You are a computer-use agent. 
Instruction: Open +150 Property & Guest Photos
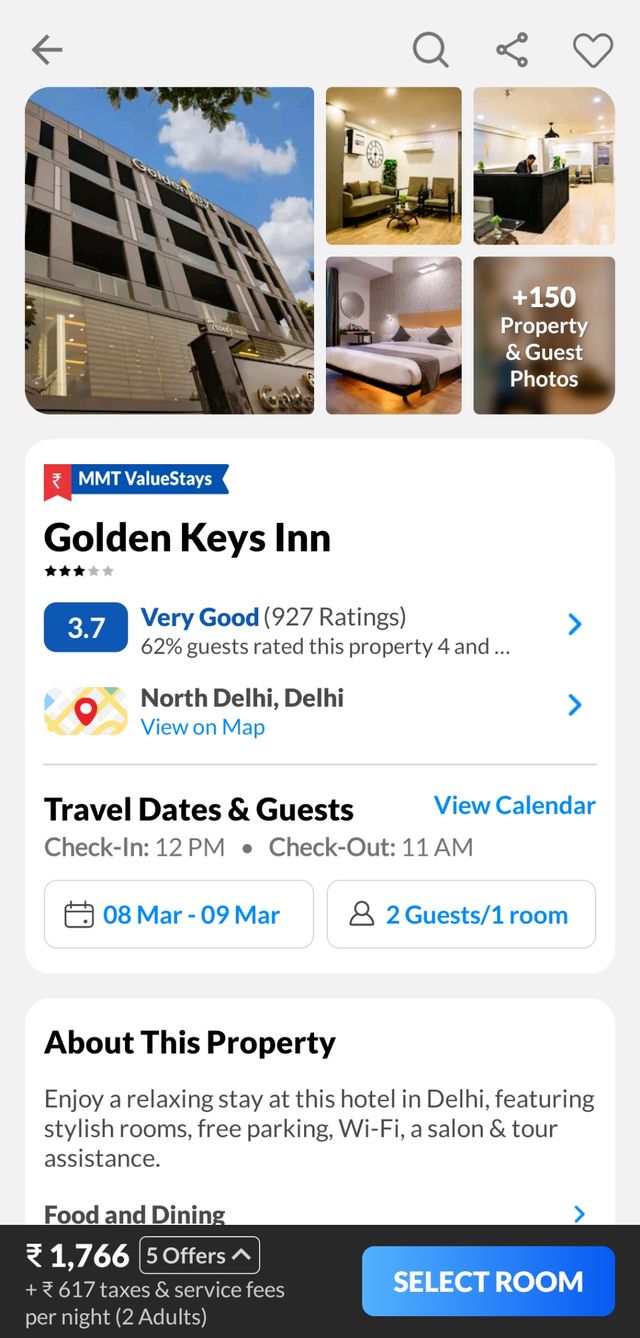544,336
